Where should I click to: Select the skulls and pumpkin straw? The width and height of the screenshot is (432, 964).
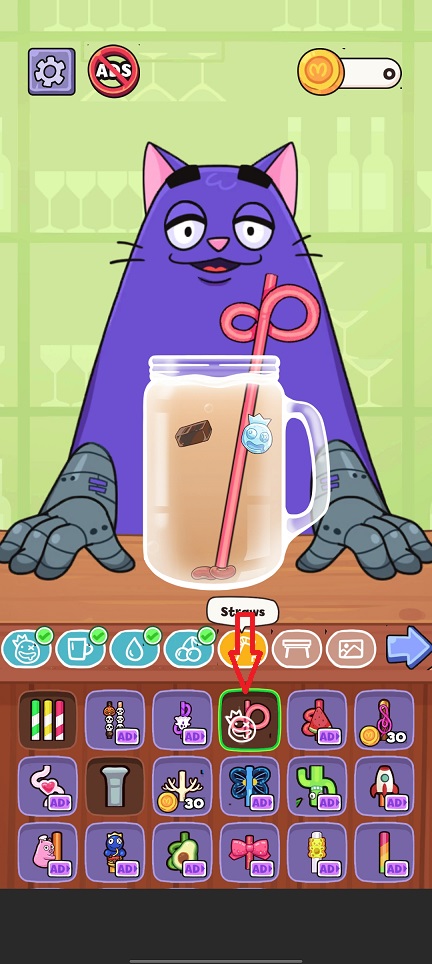[x=115, y=719]
